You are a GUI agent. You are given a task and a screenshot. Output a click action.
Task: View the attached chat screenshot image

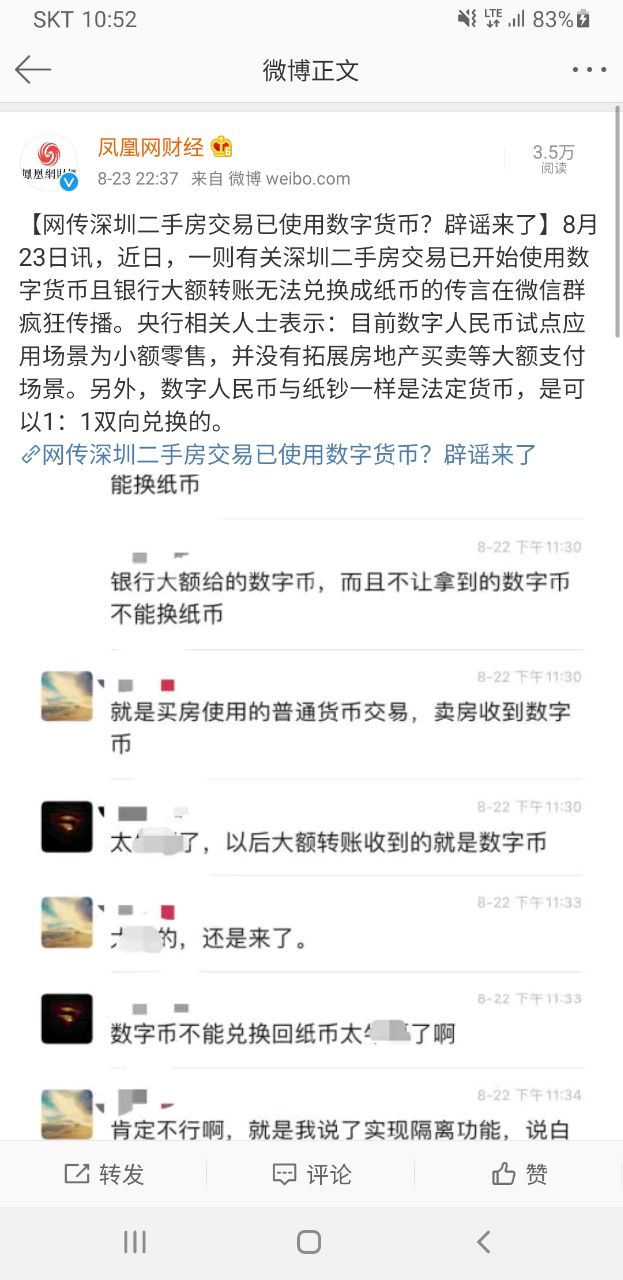coord(311,800)
